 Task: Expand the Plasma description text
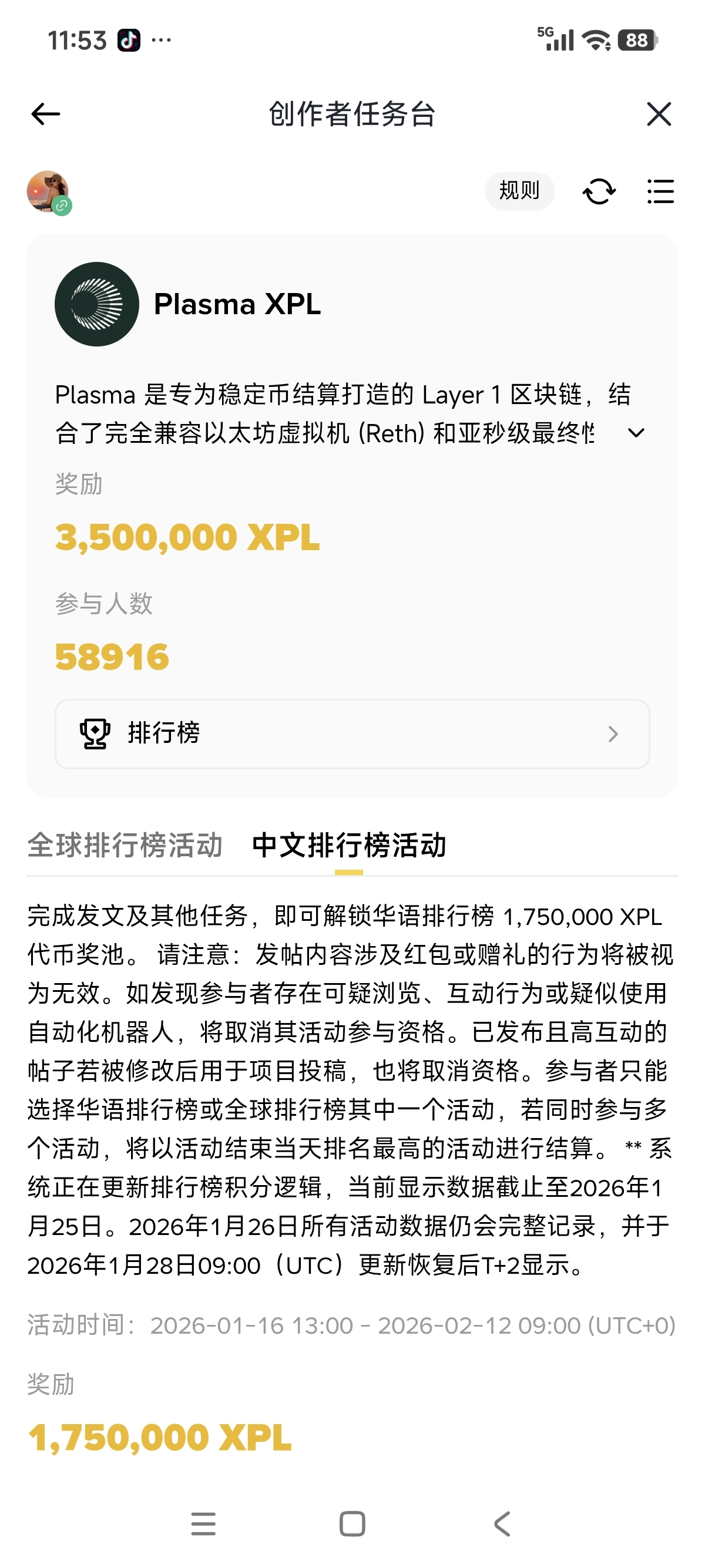pos(636,433)
